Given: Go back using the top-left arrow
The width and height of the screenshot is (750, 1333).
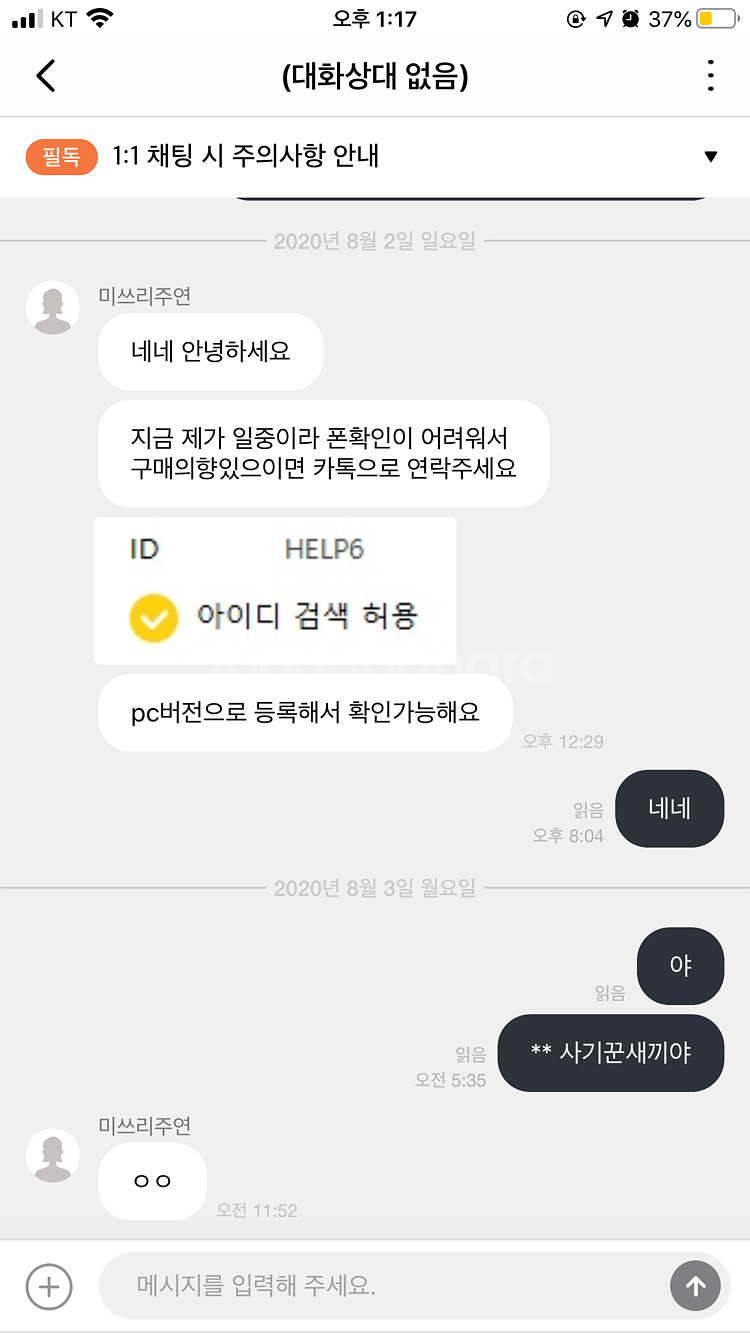Looking at the screenshot, I should click(46, 76).
